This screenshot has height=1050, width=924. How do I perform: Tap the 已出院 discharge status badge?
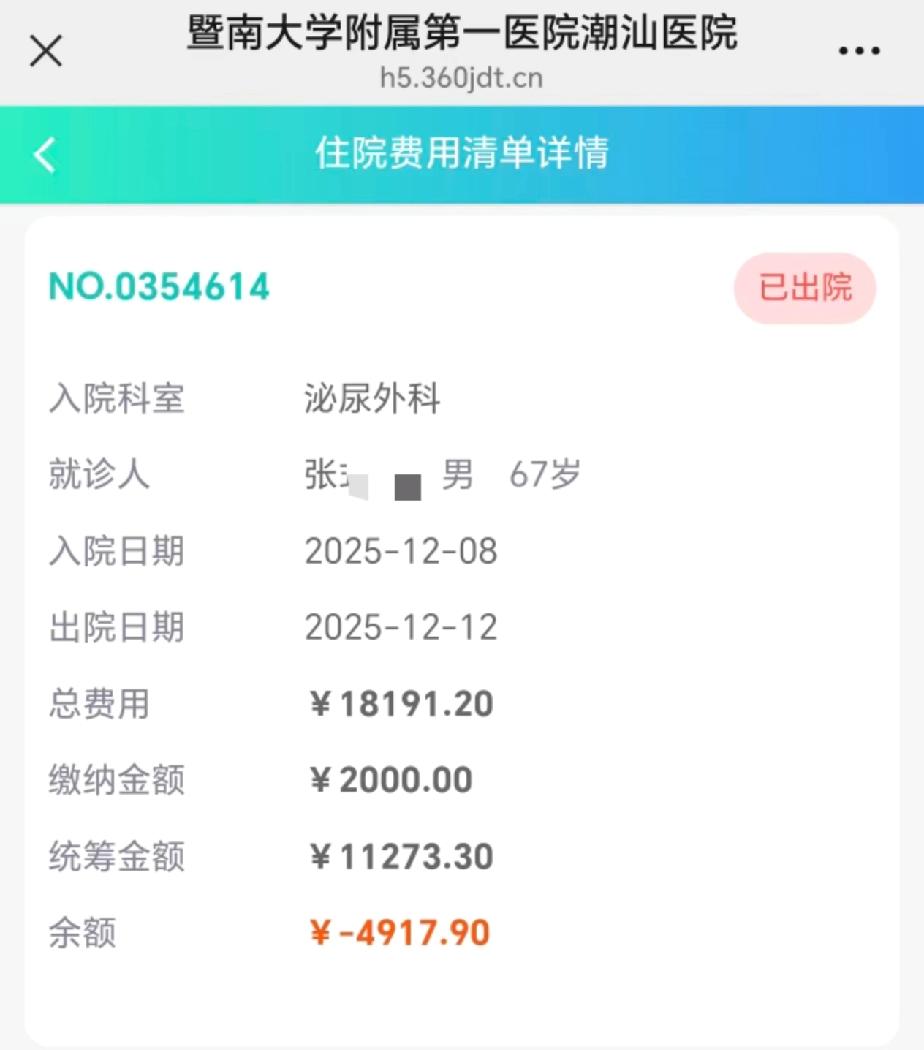point(805,287)
